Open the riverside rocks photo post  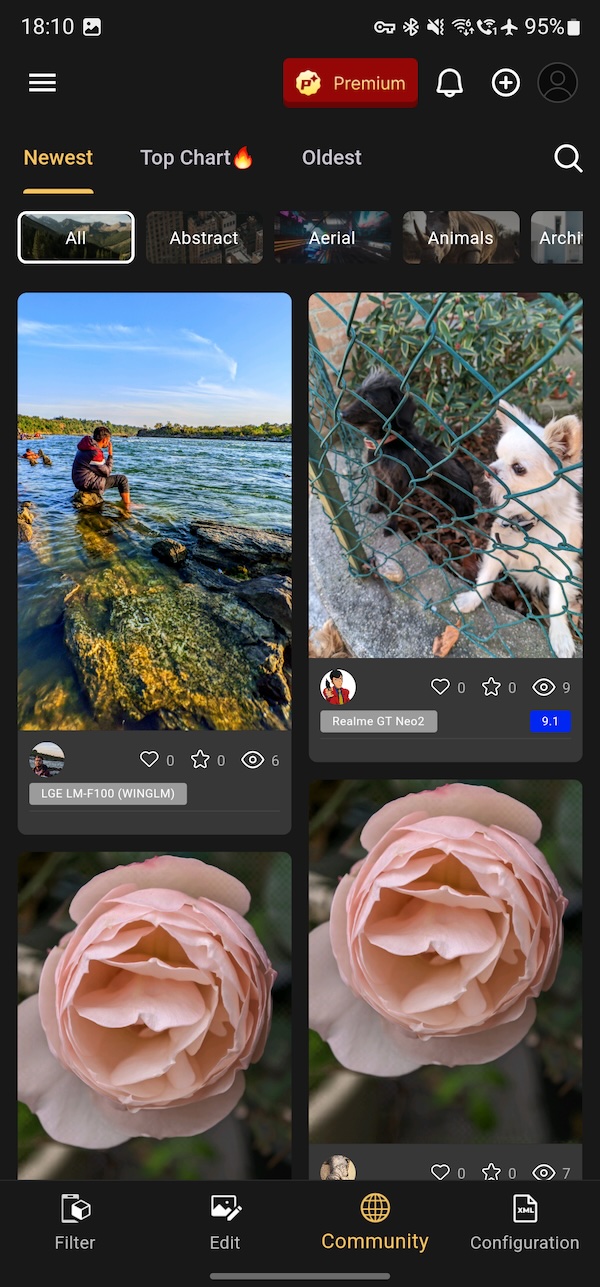(x=154, y=511)
